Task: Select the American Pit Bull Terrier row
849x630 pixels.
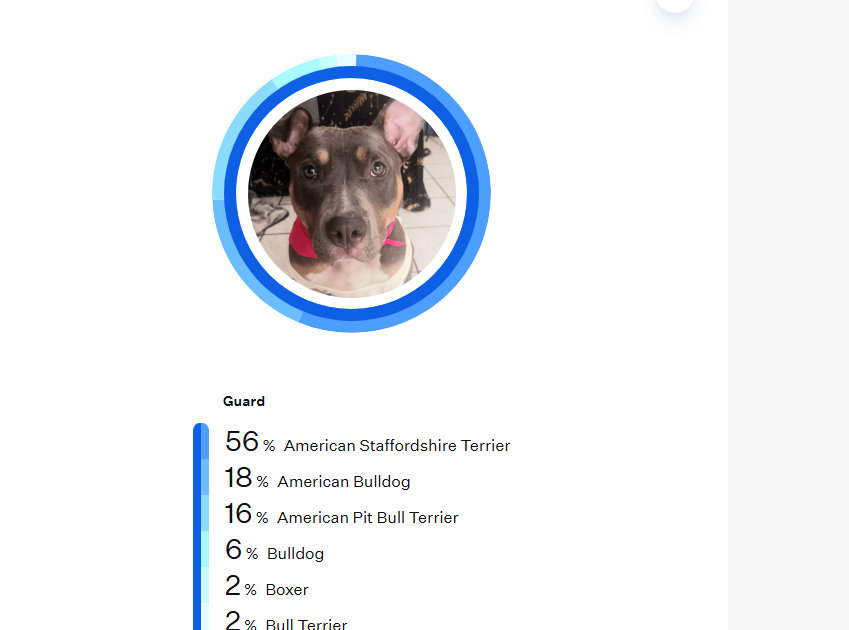Action: tap(367, 518)
